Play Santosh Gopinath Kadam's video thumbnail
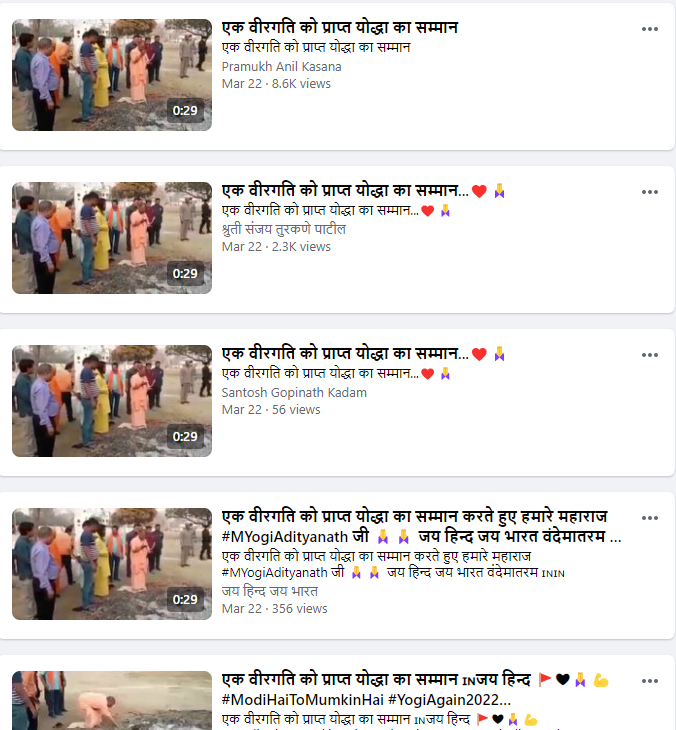 [112, 401]
